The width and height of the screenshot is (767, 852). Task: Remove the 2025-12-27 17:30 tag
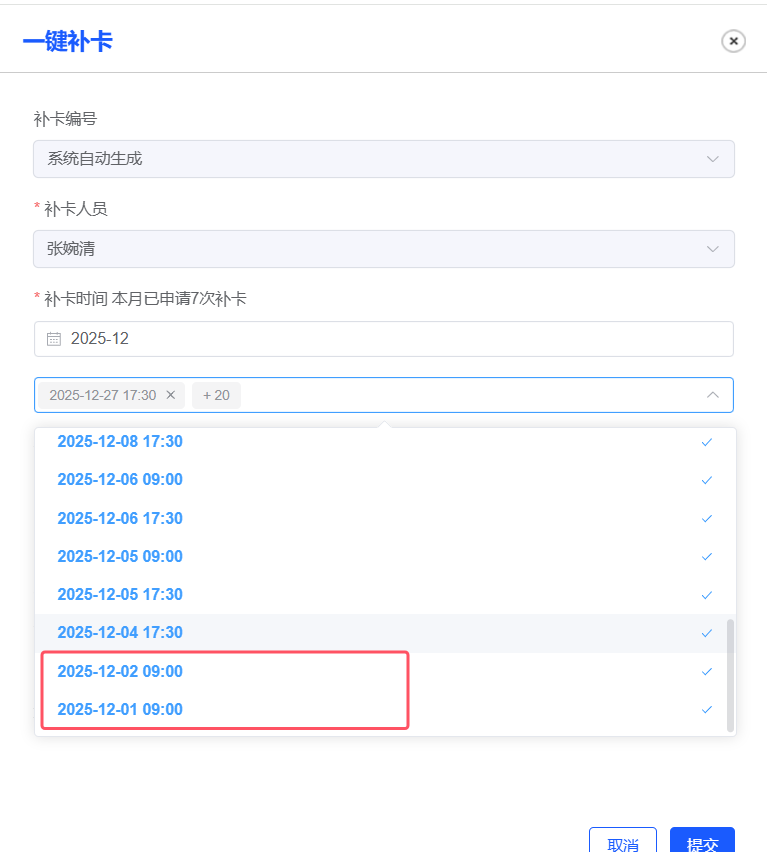[170, 395]
